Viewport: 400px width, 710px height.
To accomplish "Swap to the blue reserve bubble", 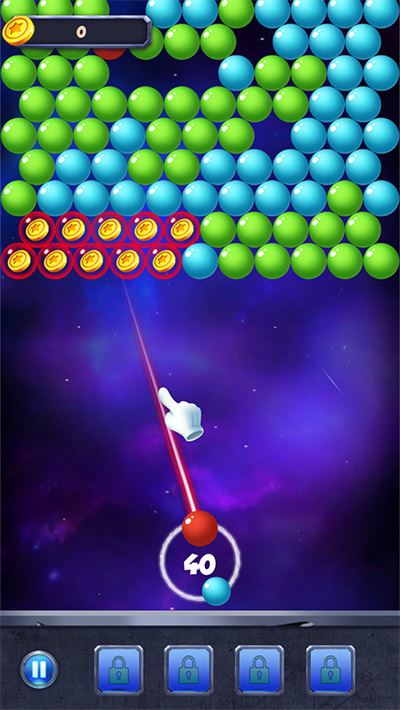I will (x=216, y=591).
